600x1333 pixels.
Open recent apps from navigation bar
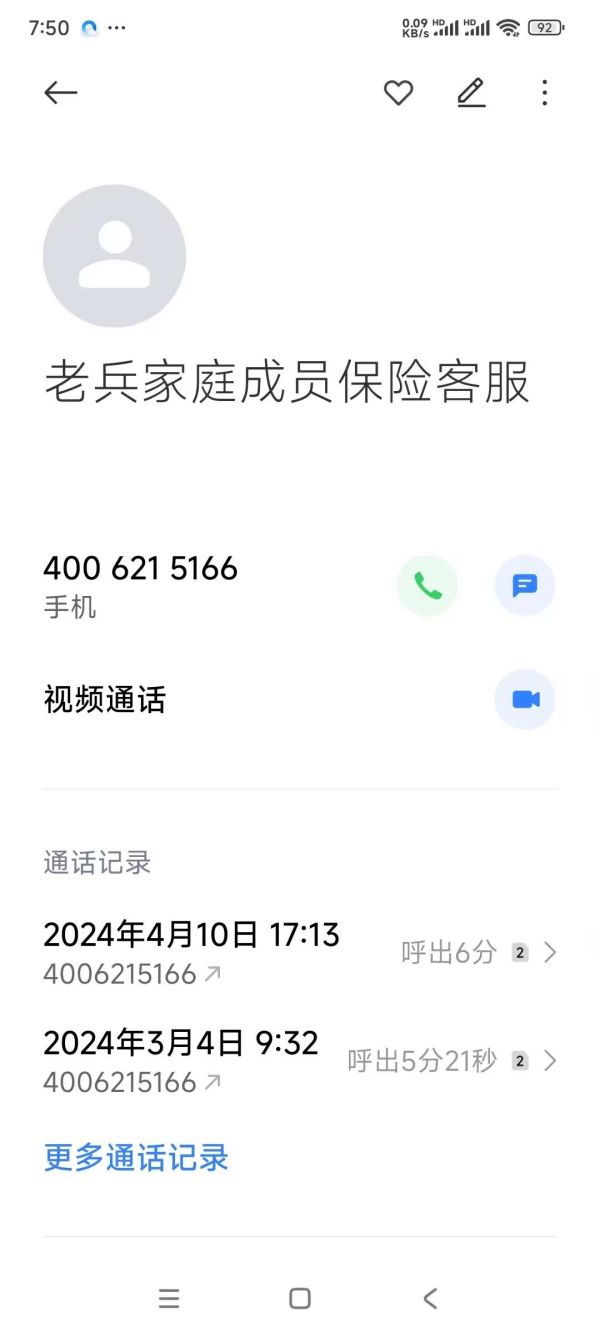click(x=169, y=1298)
